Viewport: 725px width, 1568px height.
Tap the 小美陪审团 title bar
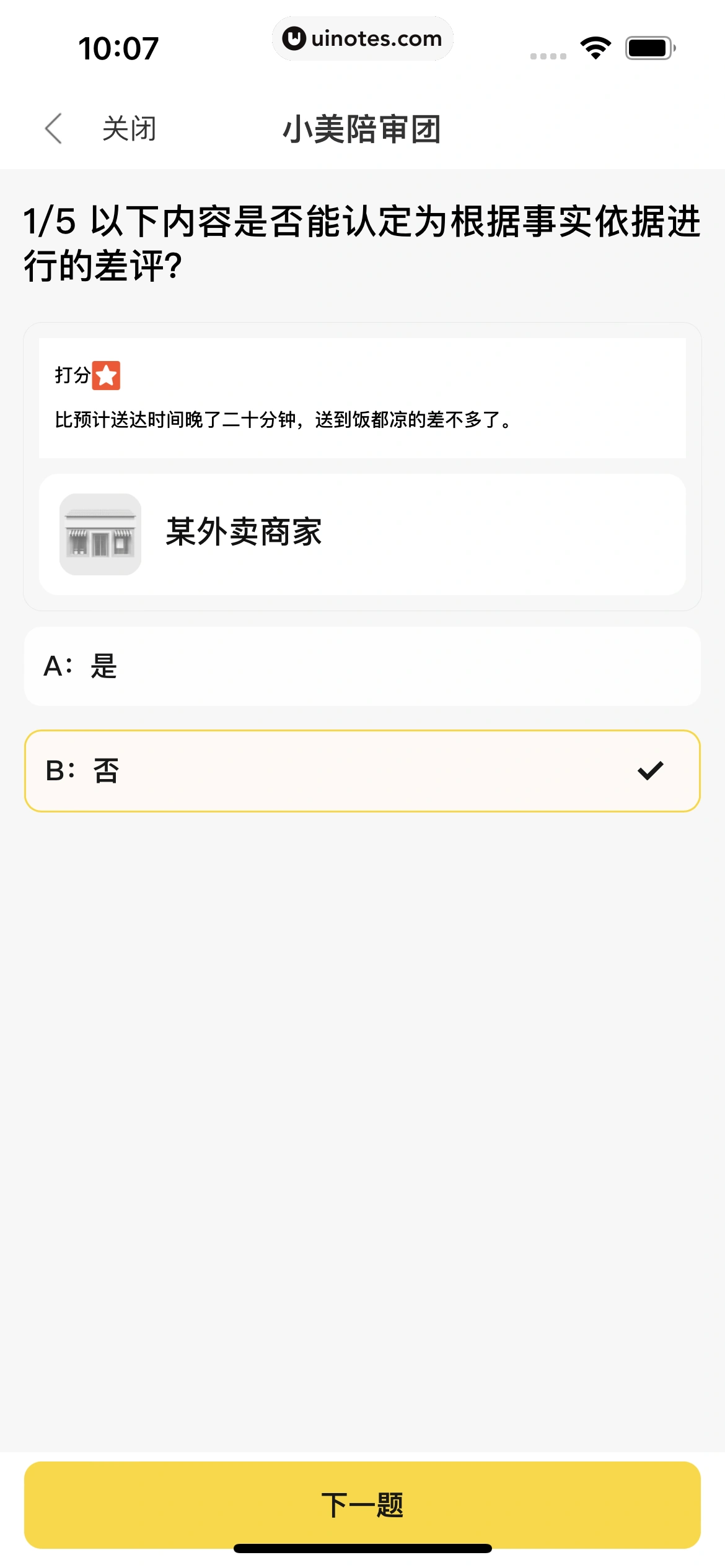(362, 128)
